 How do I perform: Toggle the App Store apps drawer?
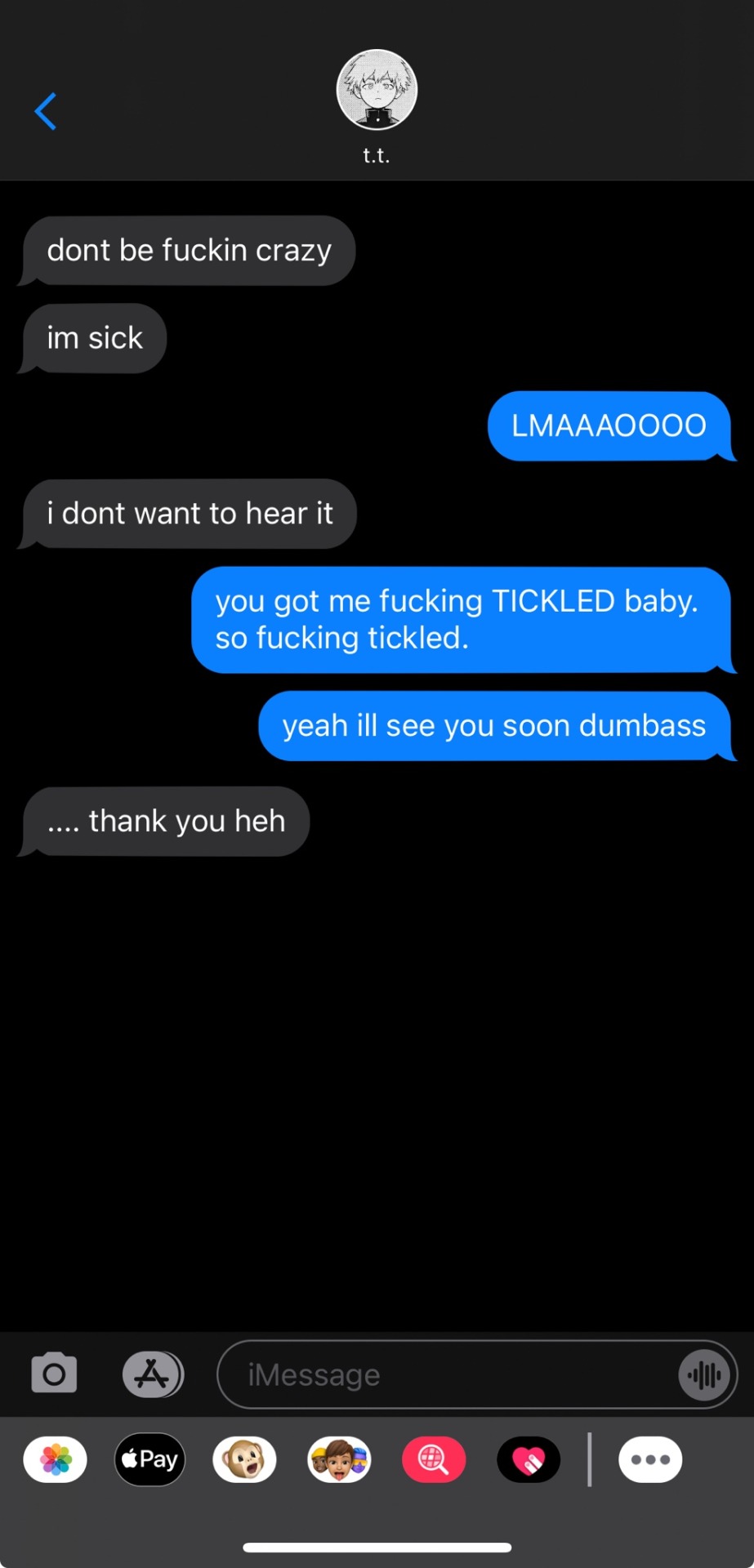[x=153, y=1374]
